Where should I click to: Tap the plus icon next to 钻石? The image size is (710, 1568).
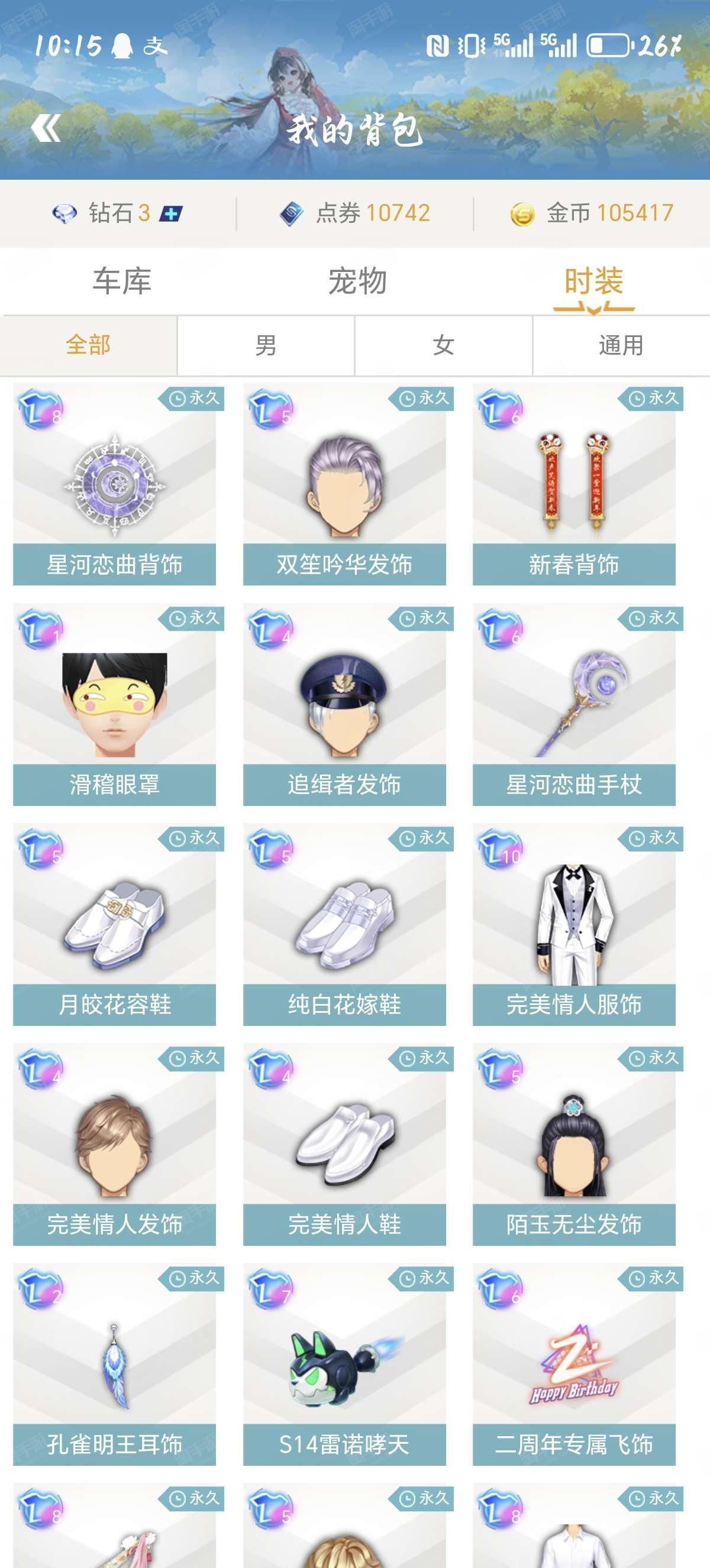(171, 213)
